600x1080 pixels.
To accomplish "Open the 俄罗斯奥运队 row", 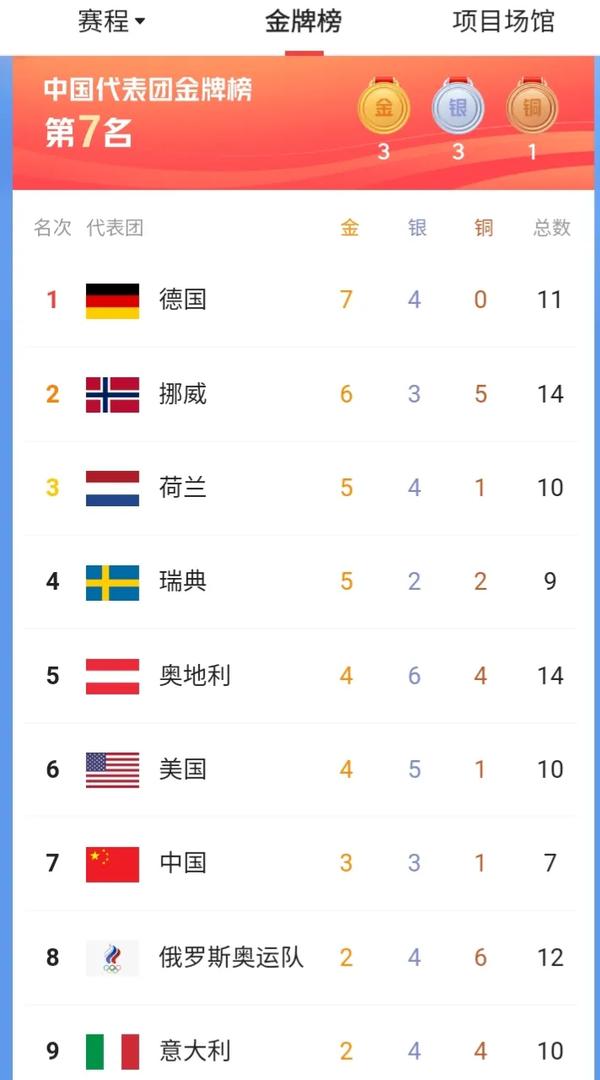I will click(300, 957).
